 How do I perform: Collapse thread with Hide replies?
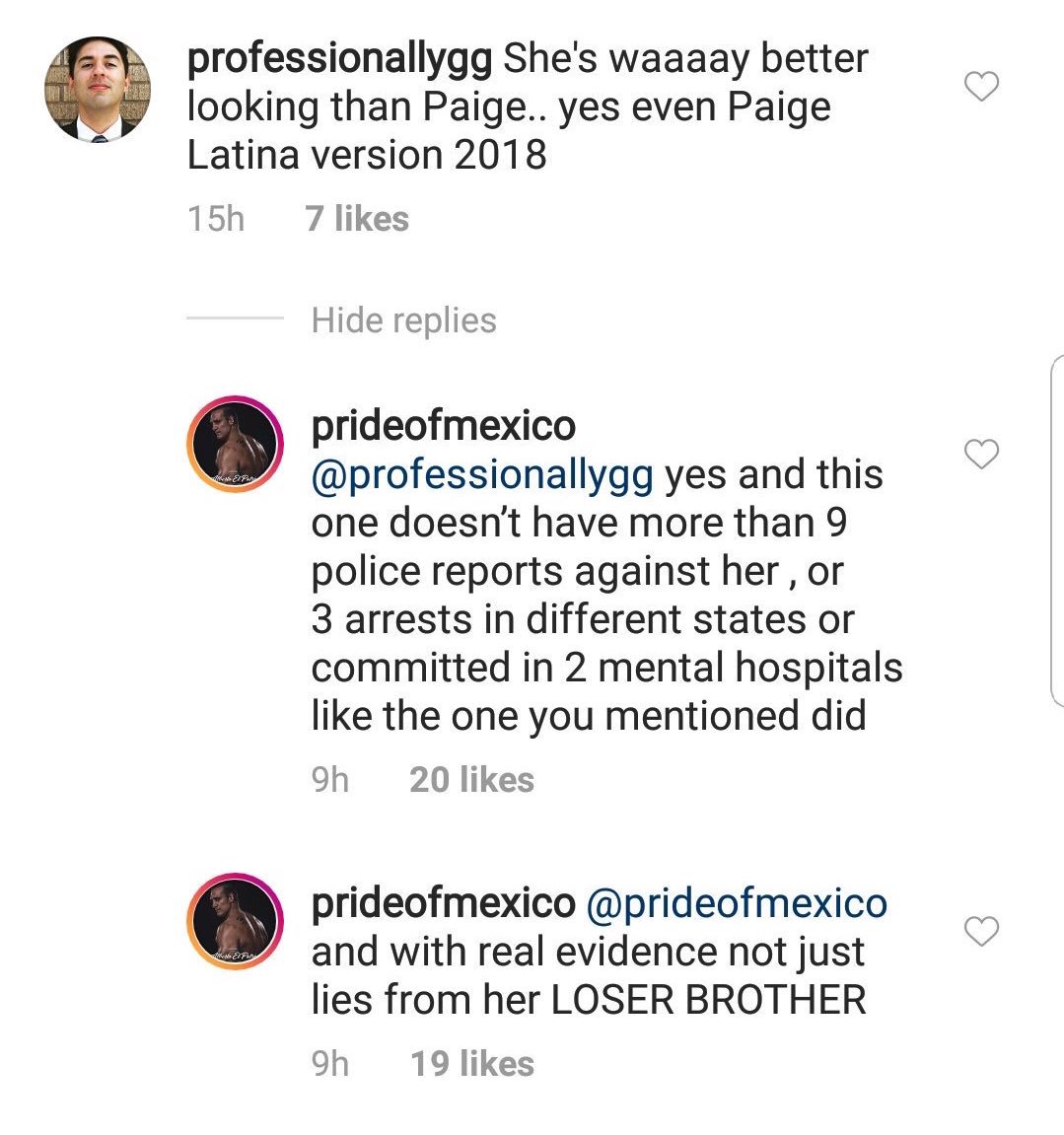[x=403, y=320]
